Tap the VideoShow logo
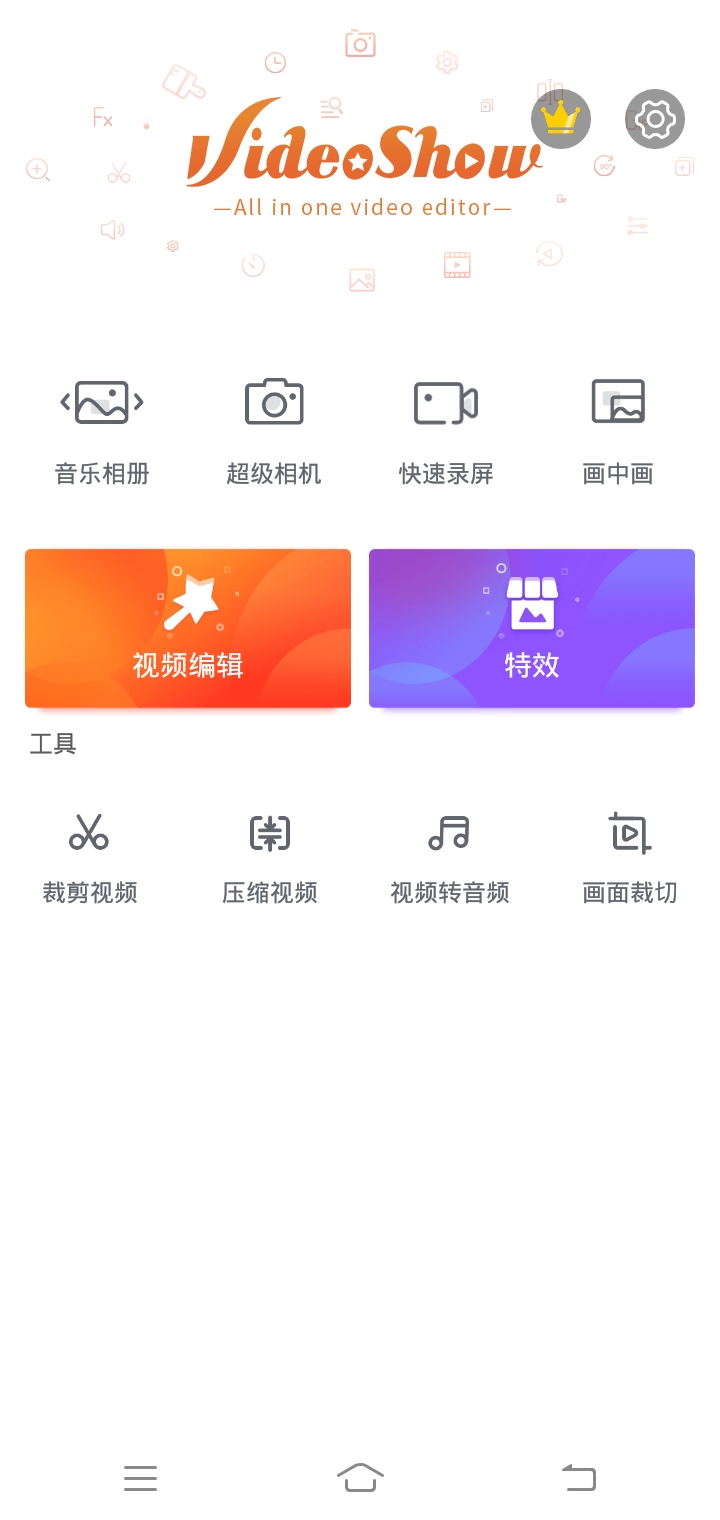The image size is (720, 1520). (360, 155)
